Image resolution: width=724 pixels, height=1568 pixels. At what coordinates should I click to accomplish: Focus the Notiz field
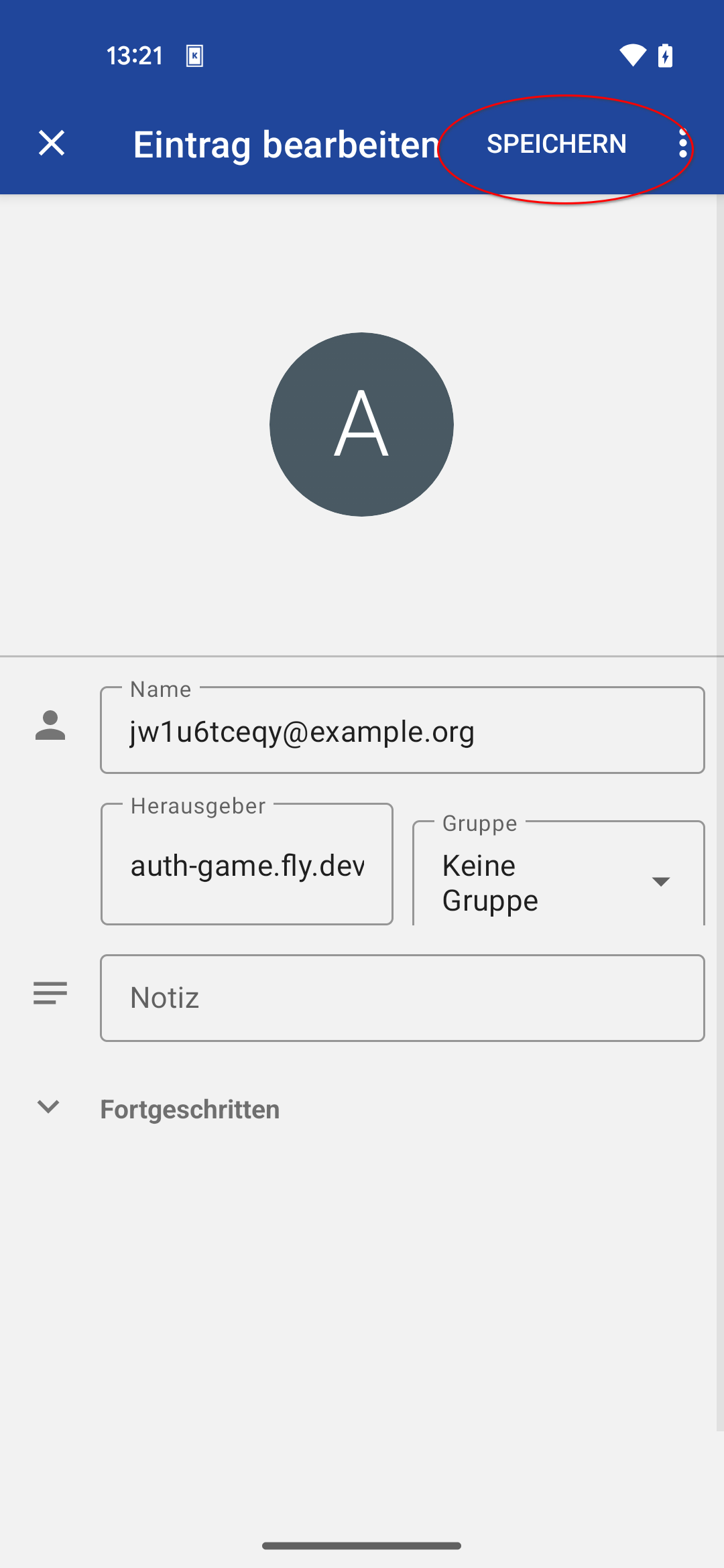[402, 998]
